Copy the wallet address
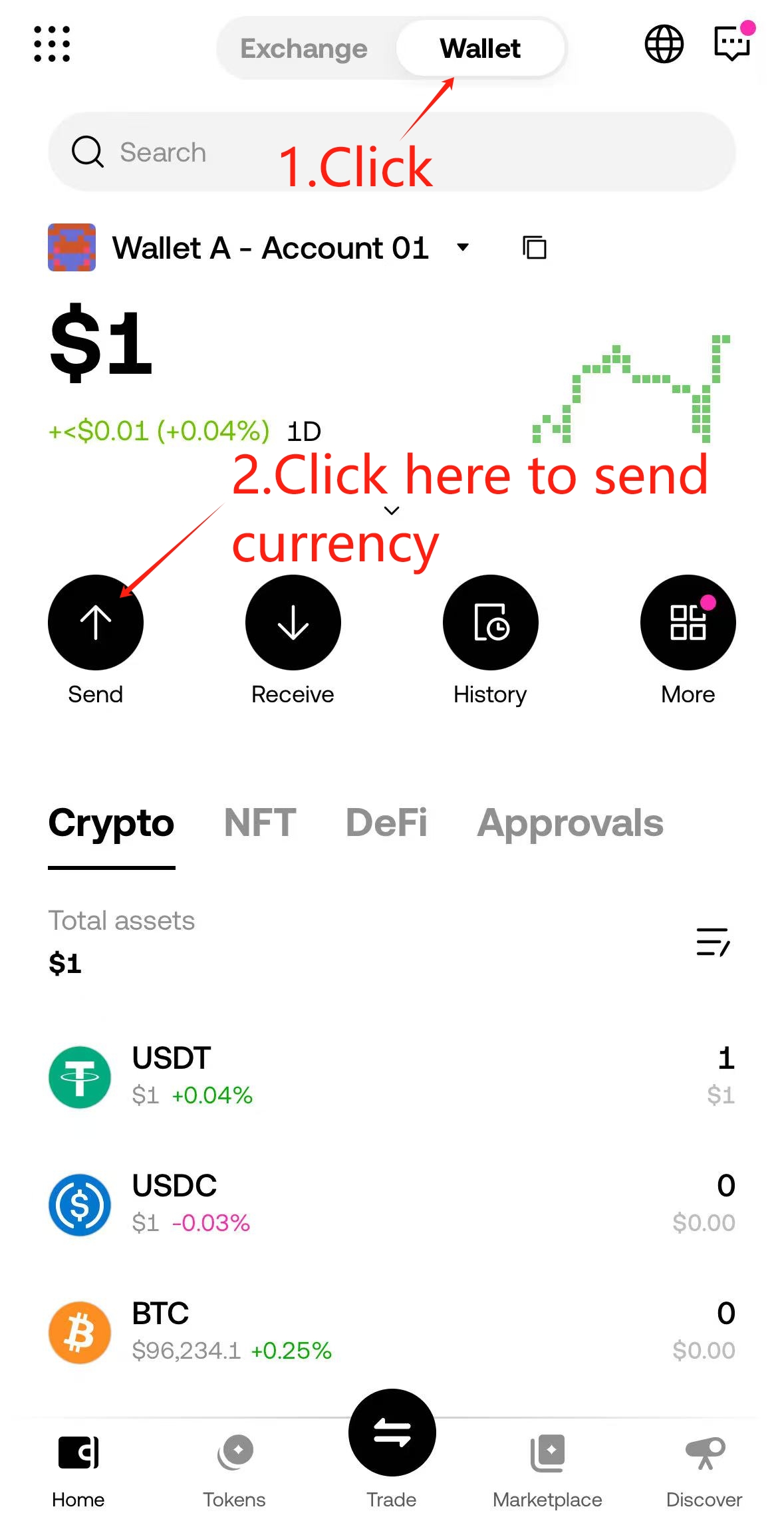This screenshot has height=1535, width=784. [534, 248]
